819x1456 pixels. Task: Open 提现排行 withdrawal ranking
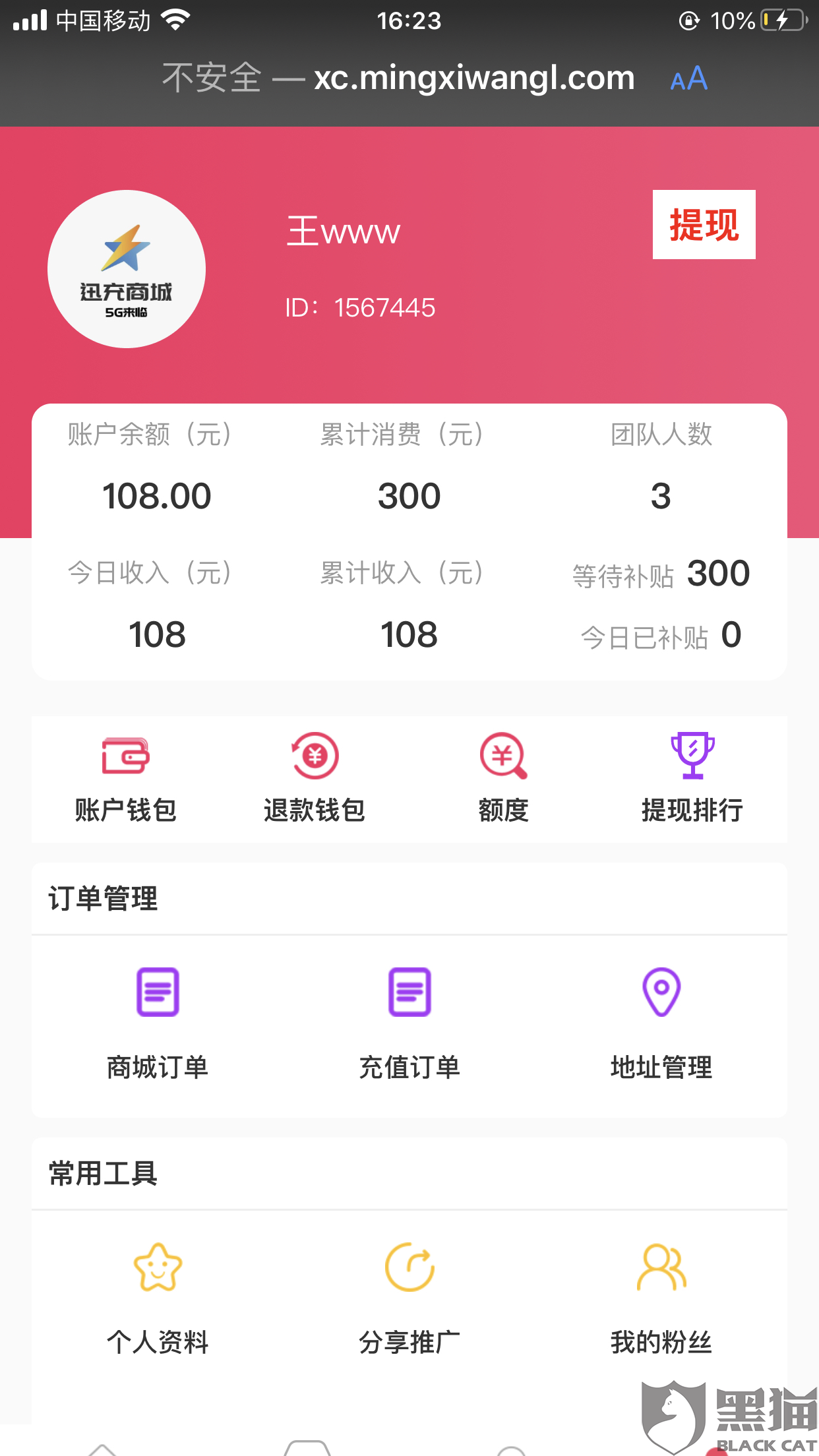pos(692,779)
